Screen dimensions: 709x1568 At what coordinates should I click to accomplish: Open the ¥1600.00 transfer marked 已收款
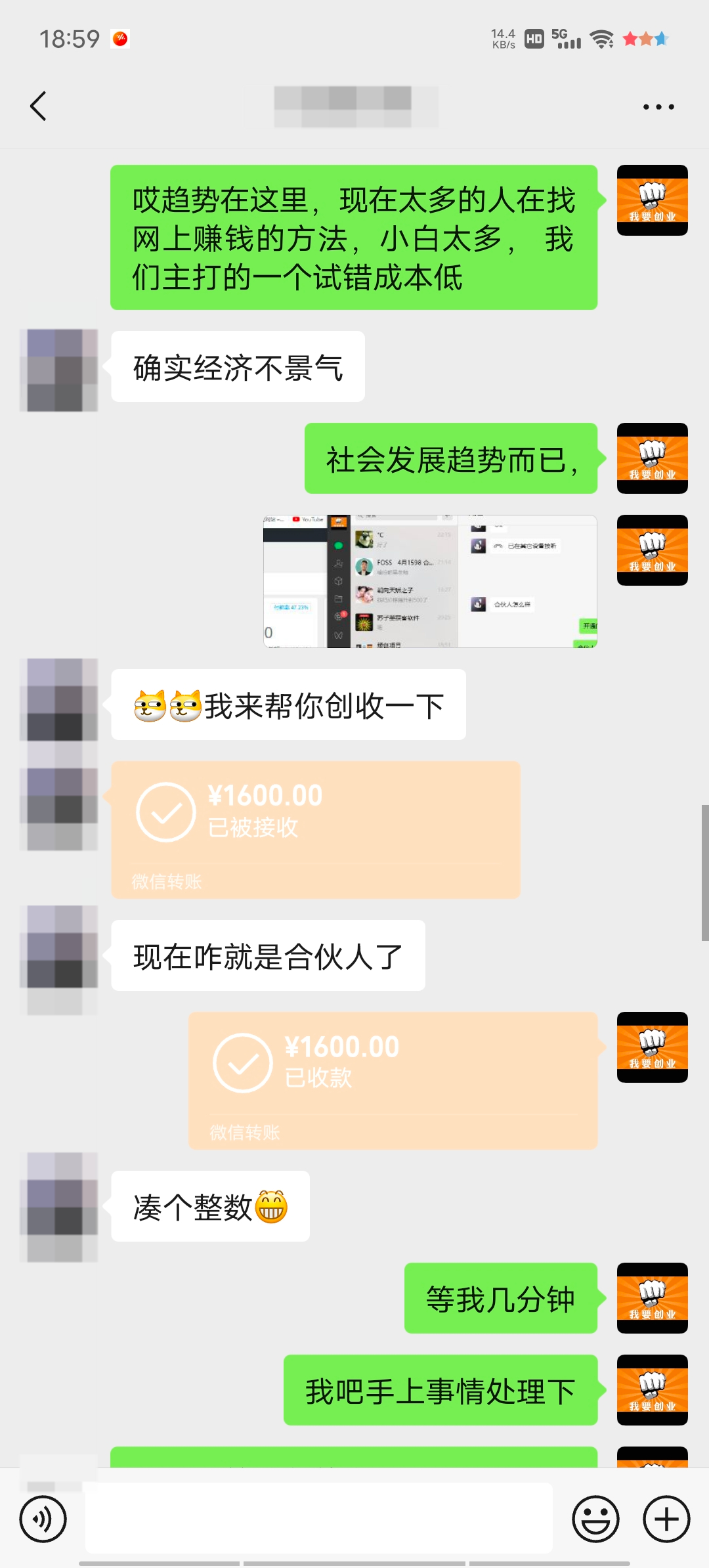tap(393, 1080)
